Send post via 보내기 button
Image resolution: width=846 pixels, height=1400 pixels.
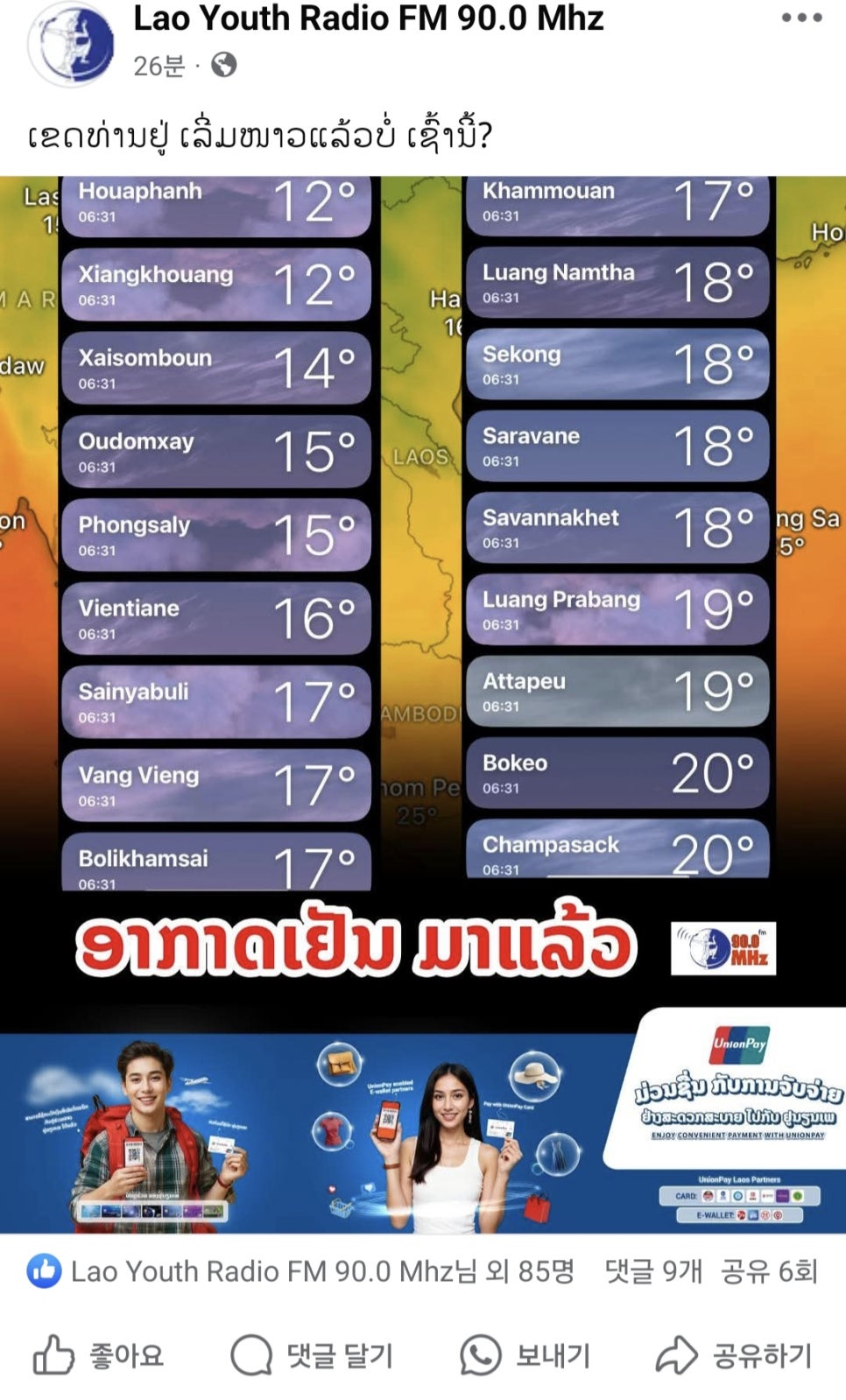525,1354
